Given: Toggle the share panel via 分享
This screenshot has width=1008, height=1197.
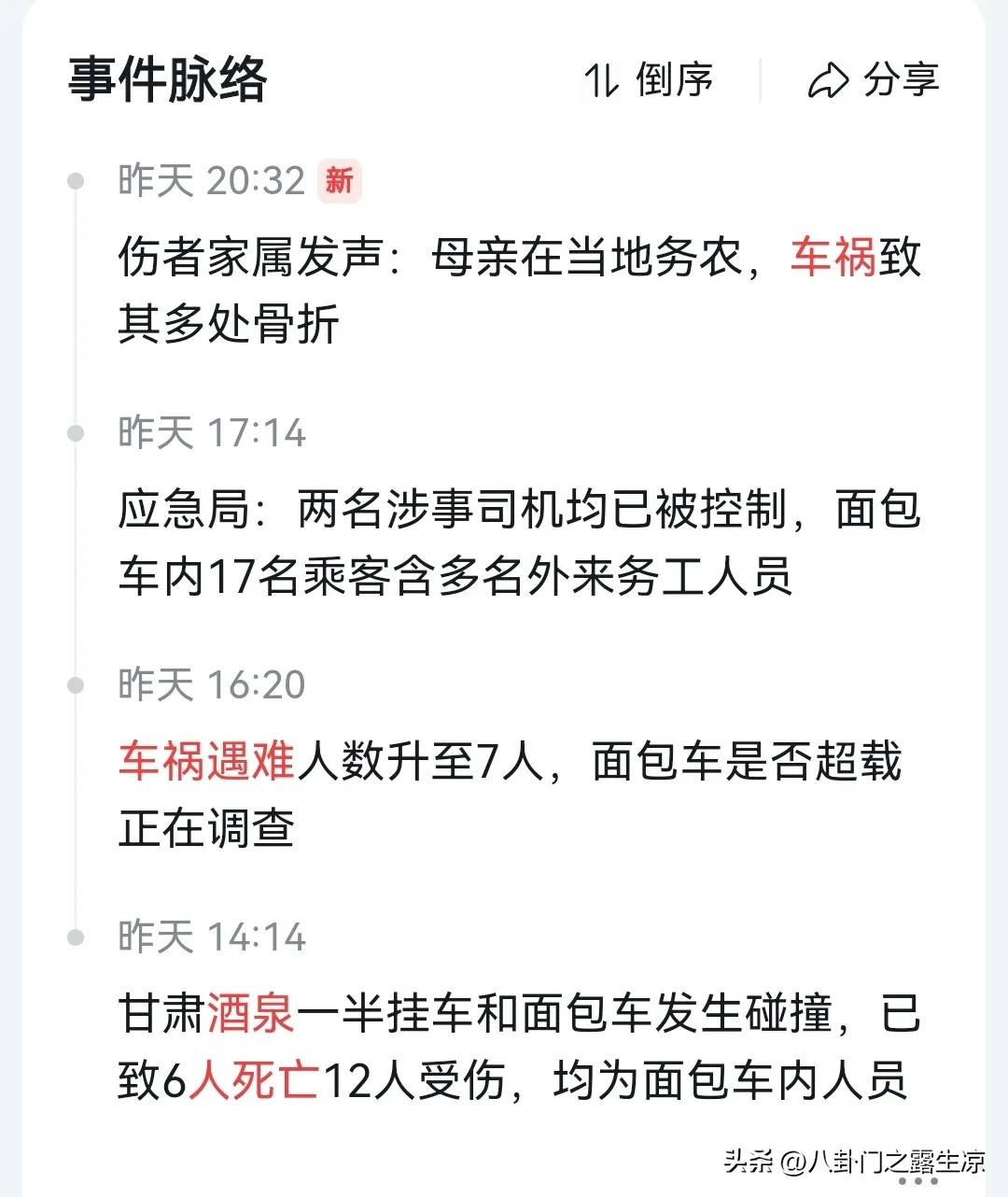Looking at the screenshot, I should coord(877,79).
